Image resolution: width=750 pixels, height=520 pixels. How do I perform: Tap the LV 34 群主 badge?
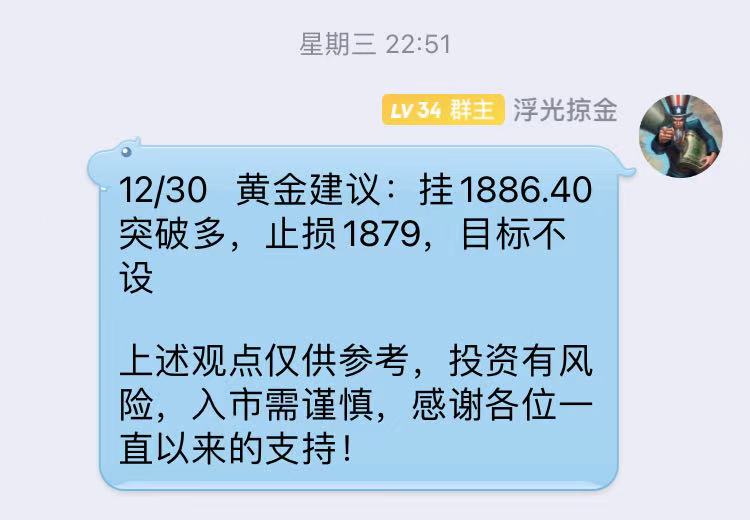tap(441, 111)
